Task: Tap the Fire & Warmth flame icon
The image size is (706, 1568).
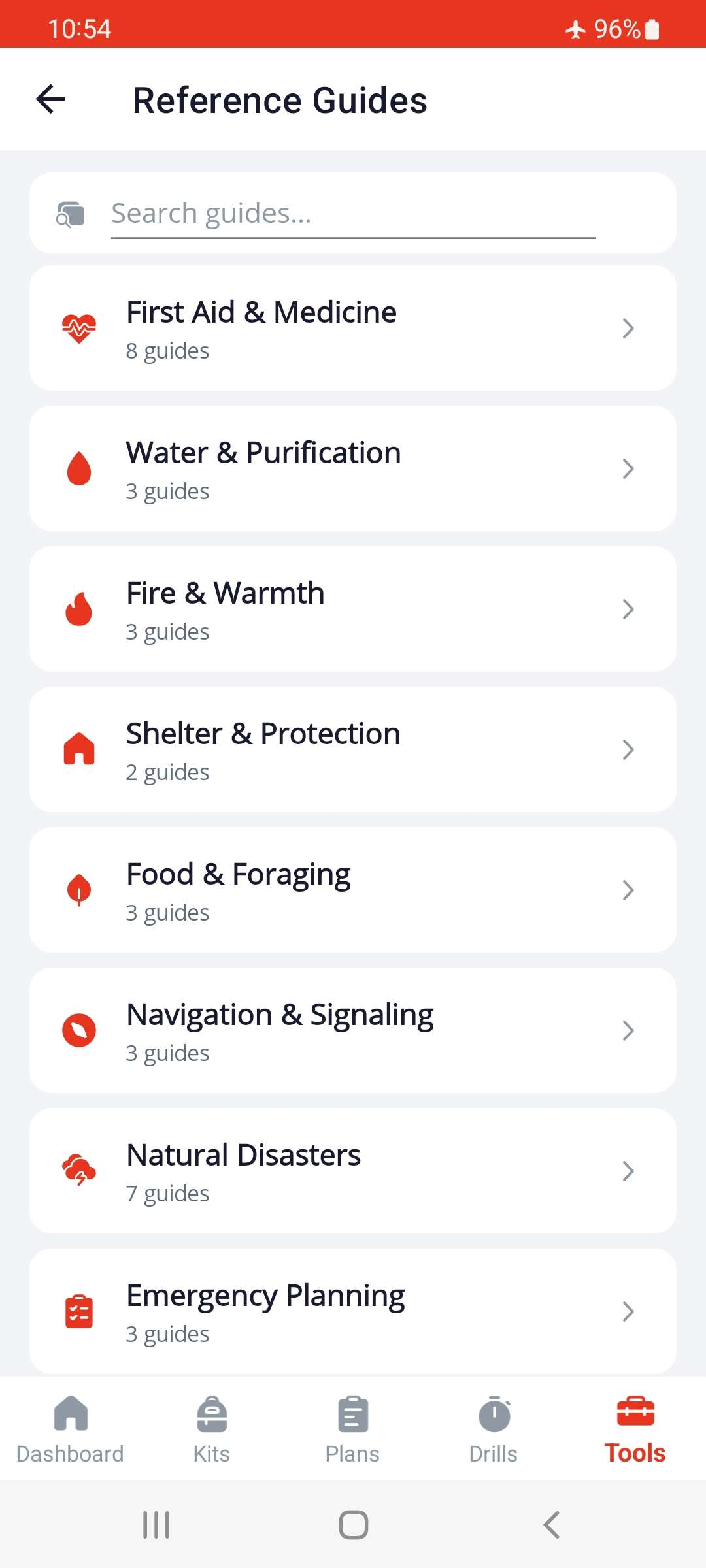Action: pyautogui.click(x=79, y=608)
